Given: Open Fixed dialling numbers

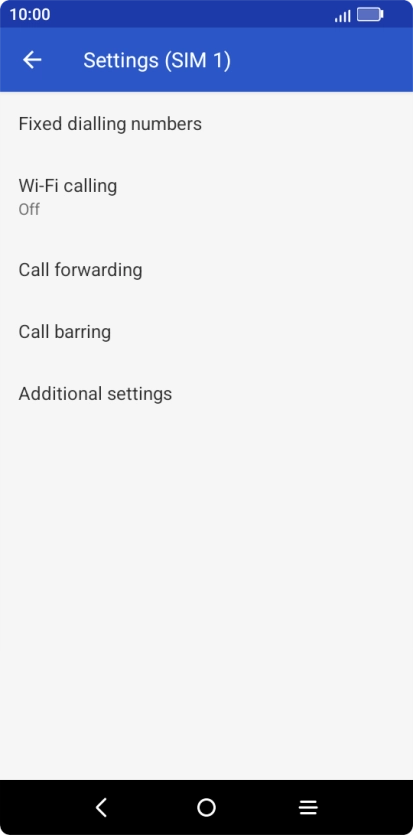Looking at the screenshot, I should tap(206, 124).
